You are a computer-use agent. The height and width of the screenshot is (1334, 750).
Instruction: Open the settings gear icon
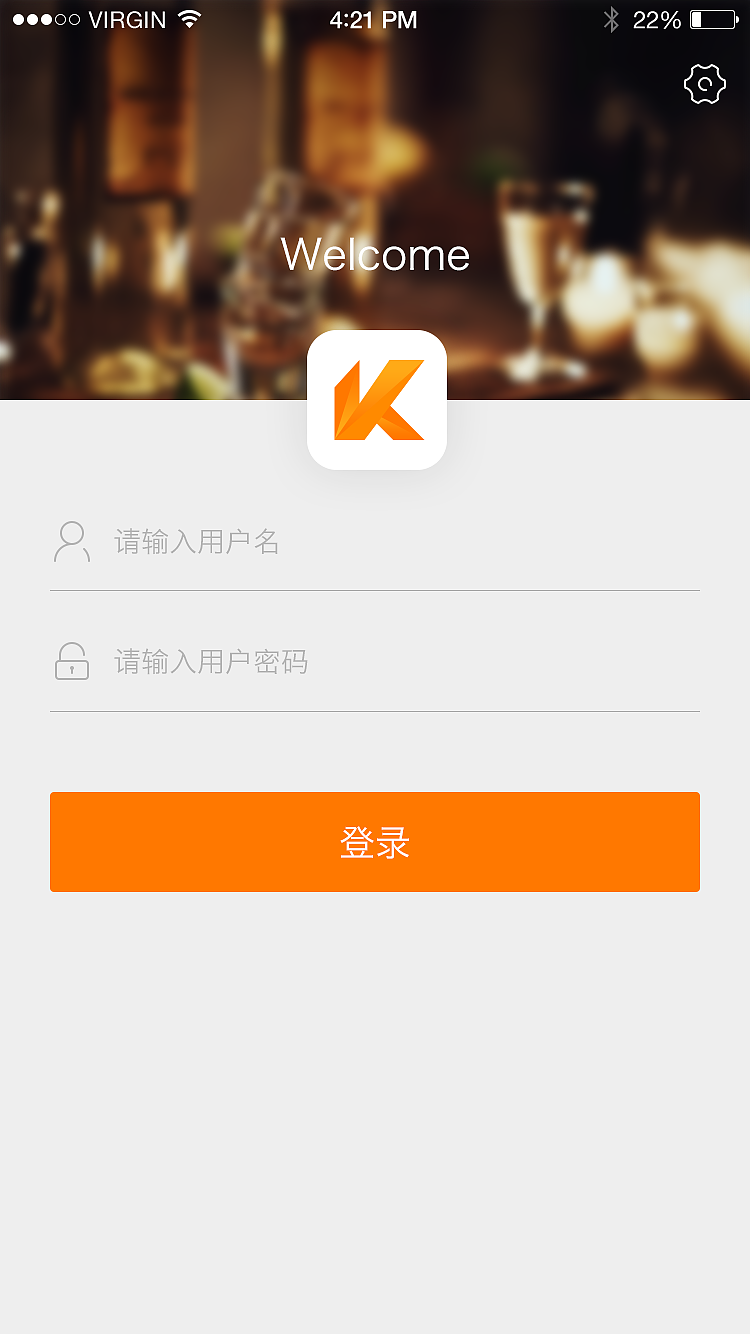[x=704, y=84]
